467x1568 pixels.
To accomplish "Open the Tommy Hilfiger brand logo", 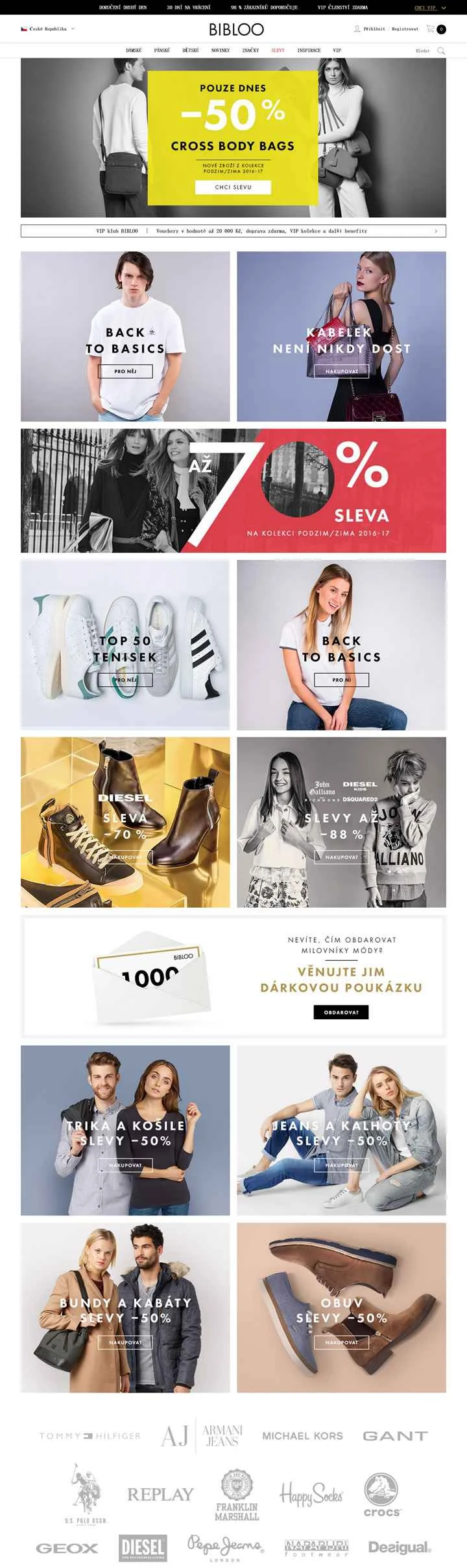I will pos(90,1436).
